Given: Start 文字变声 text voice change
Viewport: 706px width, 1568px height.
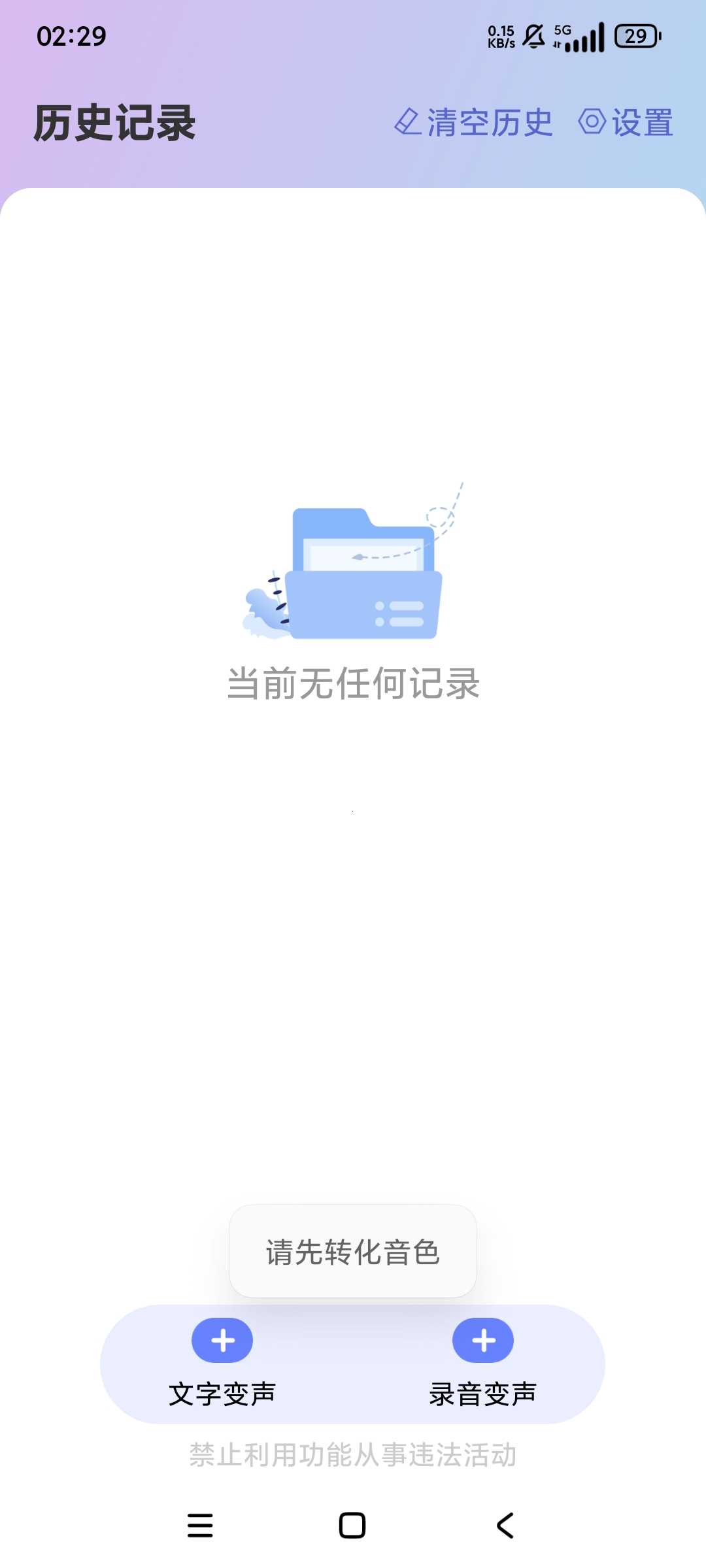Looking at the screenshot, I should point(222,1363).
